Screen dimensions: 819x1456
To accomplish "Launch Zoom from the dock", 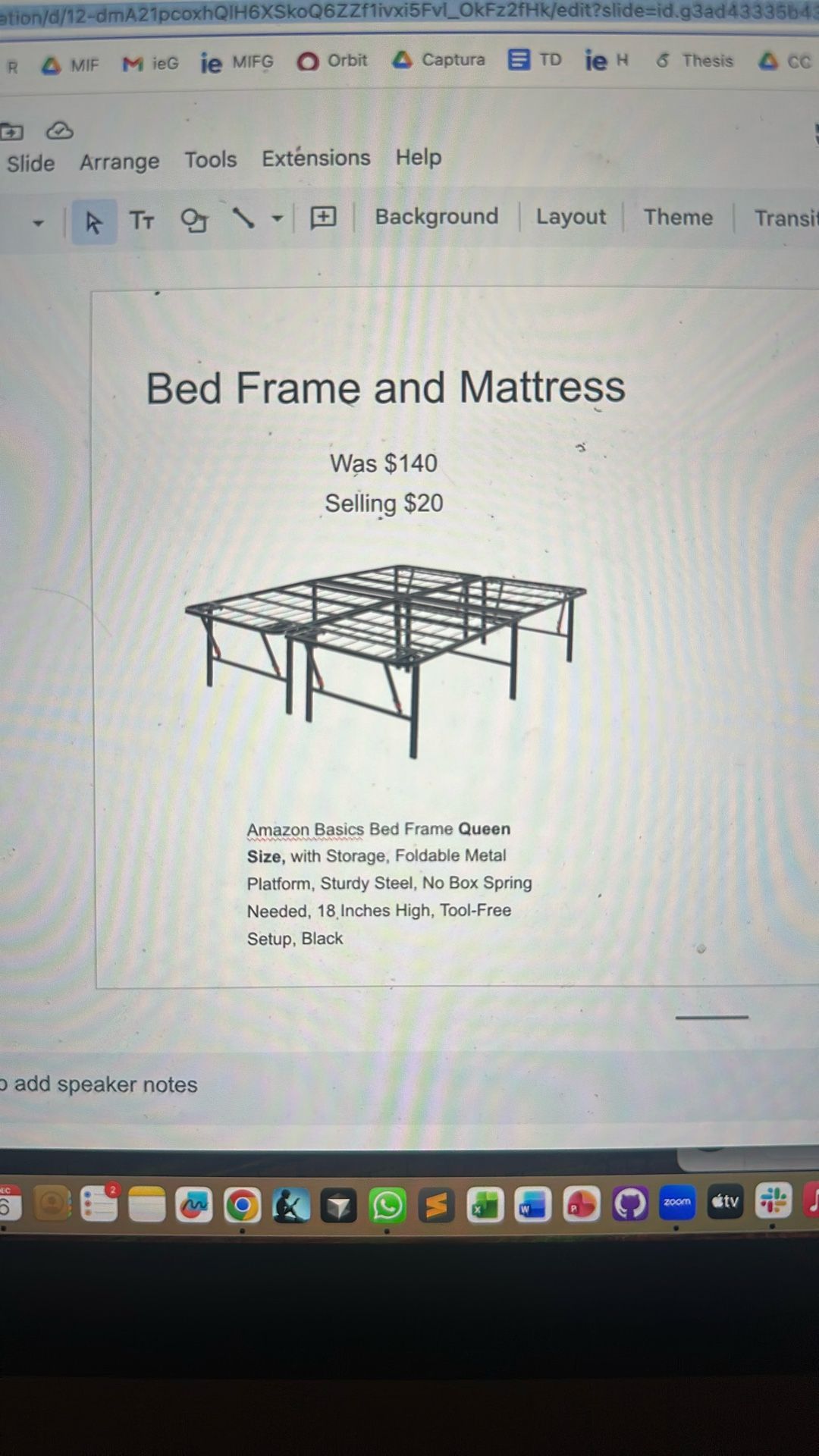I will [677, 1203].
